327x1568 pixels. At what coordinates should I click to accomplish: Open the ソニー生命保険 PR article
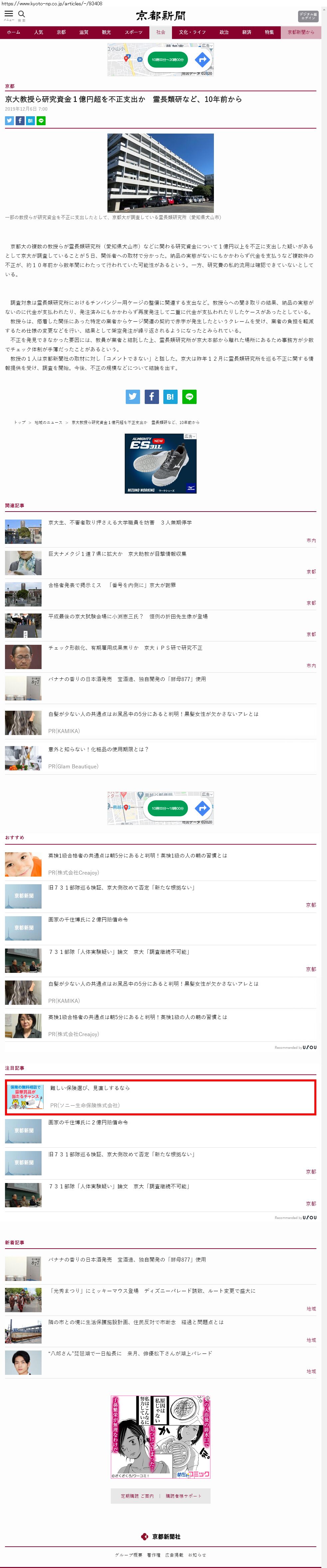[x=89, y=1088]
